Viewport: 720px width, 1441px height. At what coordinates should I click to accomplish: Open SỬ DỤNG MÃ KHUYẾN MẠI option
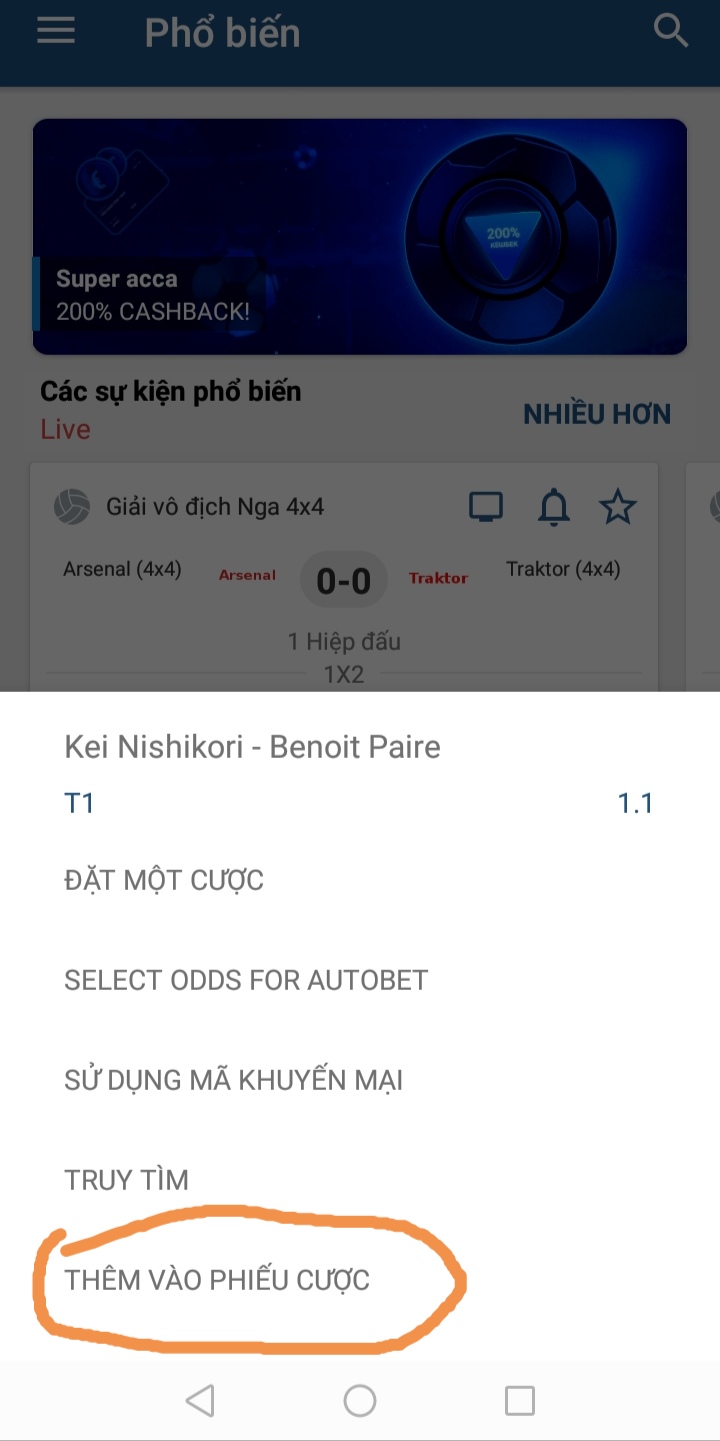tap(233, 1080)
